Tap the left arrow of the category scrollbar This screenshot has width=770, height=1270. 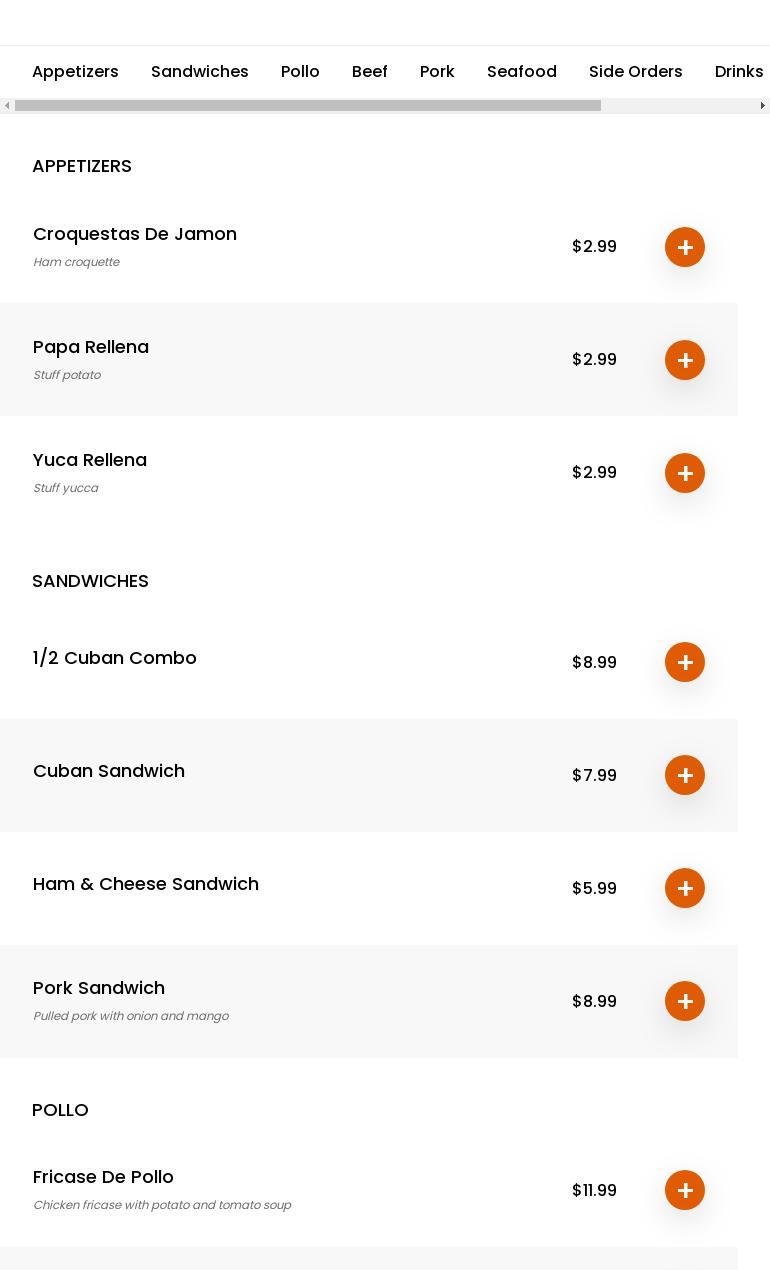click(x=7, y=106)
